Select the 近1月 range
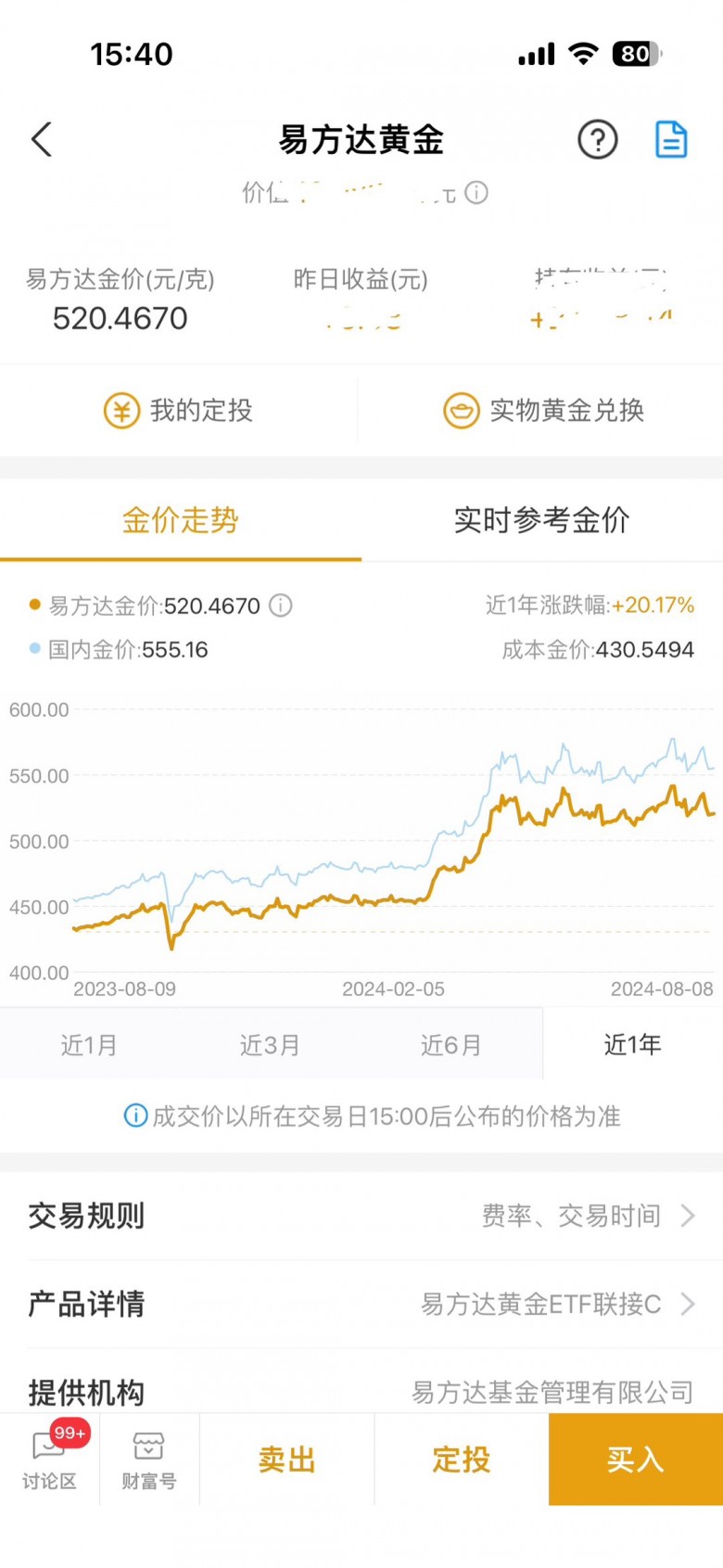Image resolution: width=723 pixels, height=1568 pixels. [x=89, y=1045]
